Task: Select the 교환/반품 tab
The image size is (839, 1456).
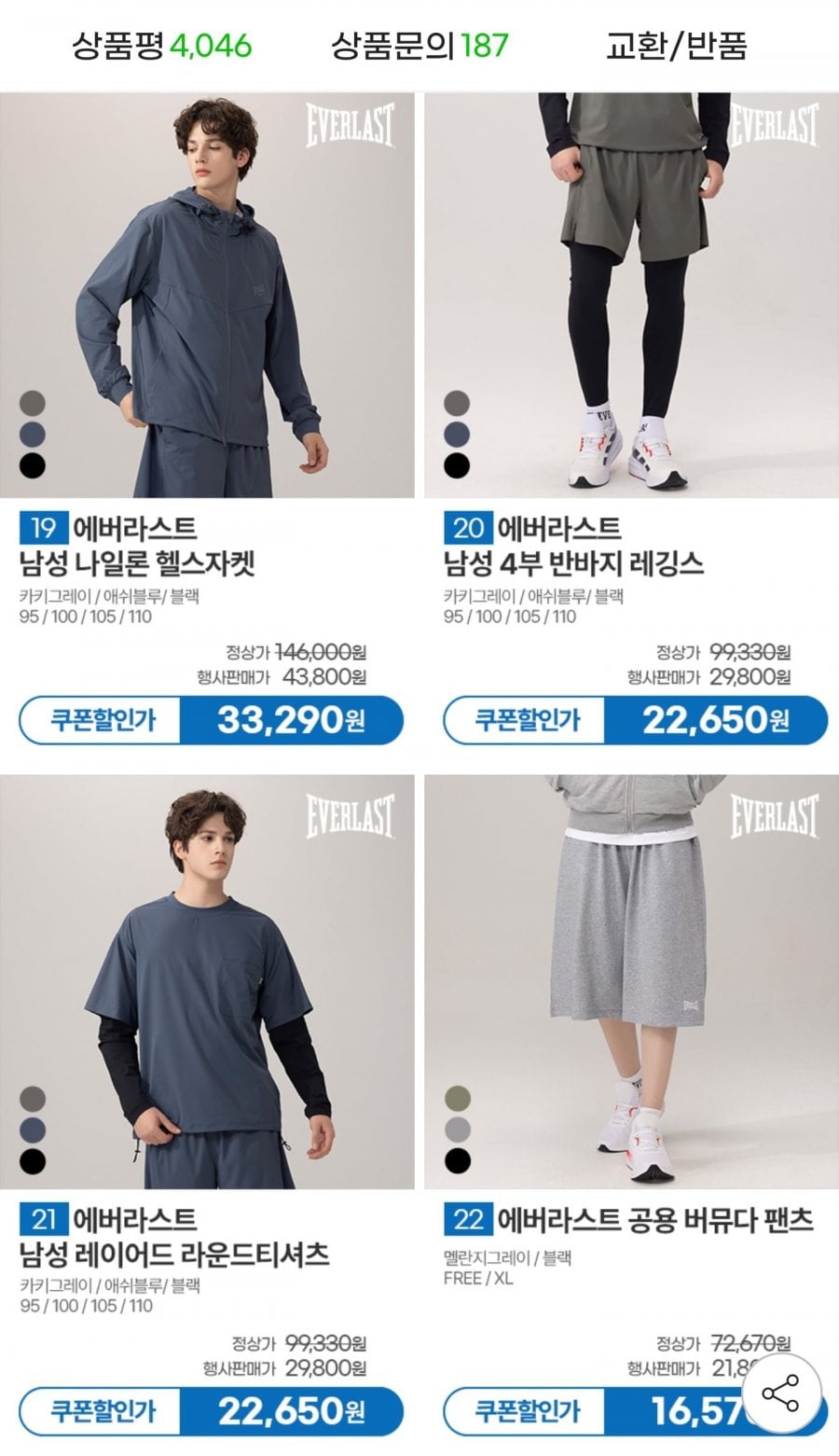Action: click(677, 45)
